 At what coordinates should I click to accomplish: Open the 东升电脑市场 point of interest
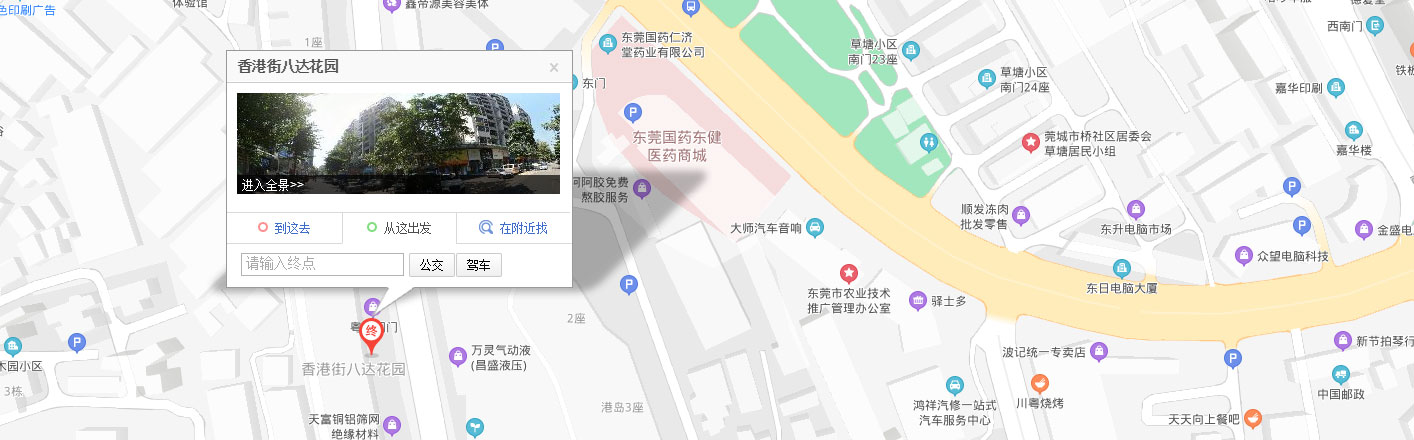click(x=1135, y=210)
